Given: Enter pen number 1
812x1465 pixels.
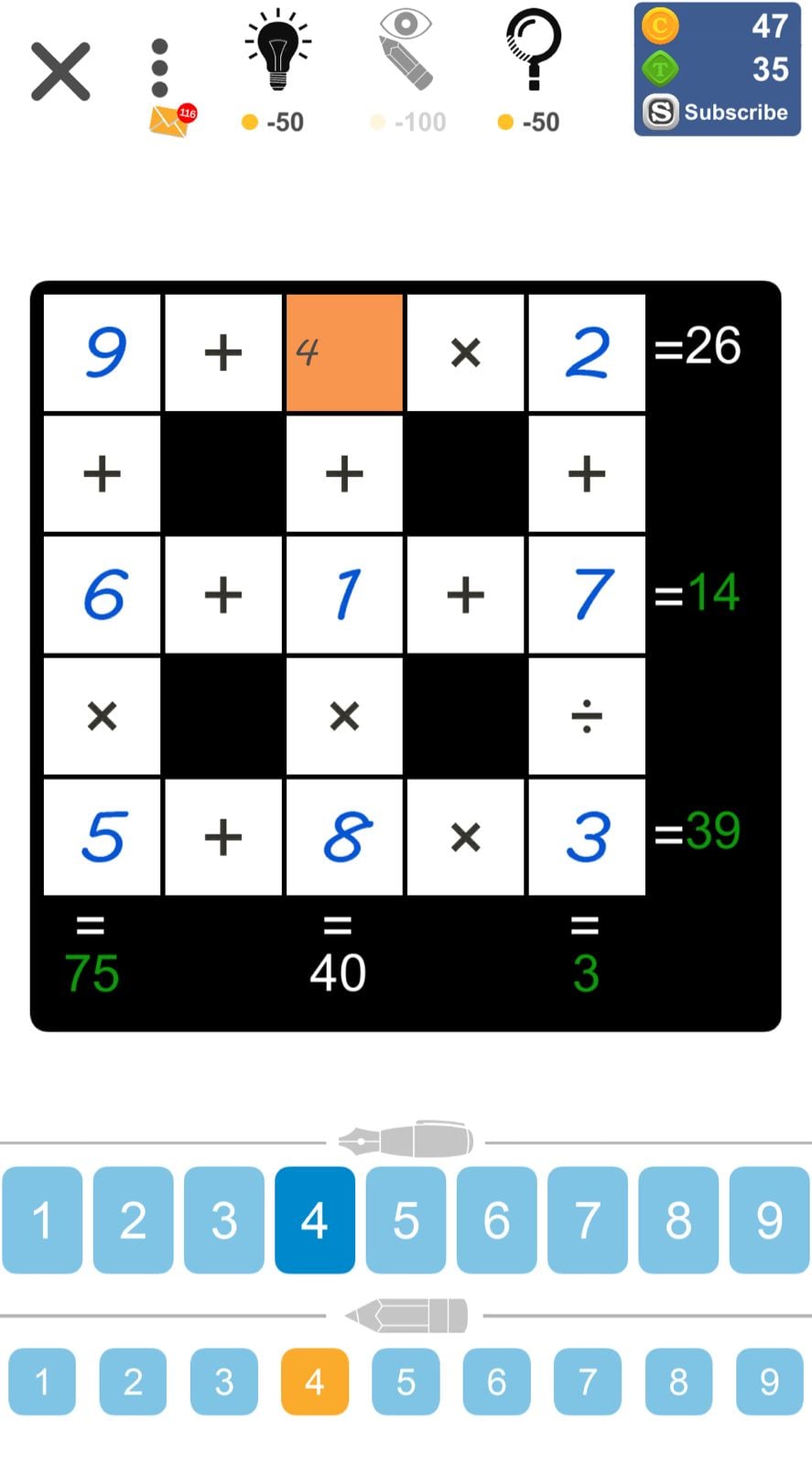Looking at the screenshot, I should (x=42, y=1220).
